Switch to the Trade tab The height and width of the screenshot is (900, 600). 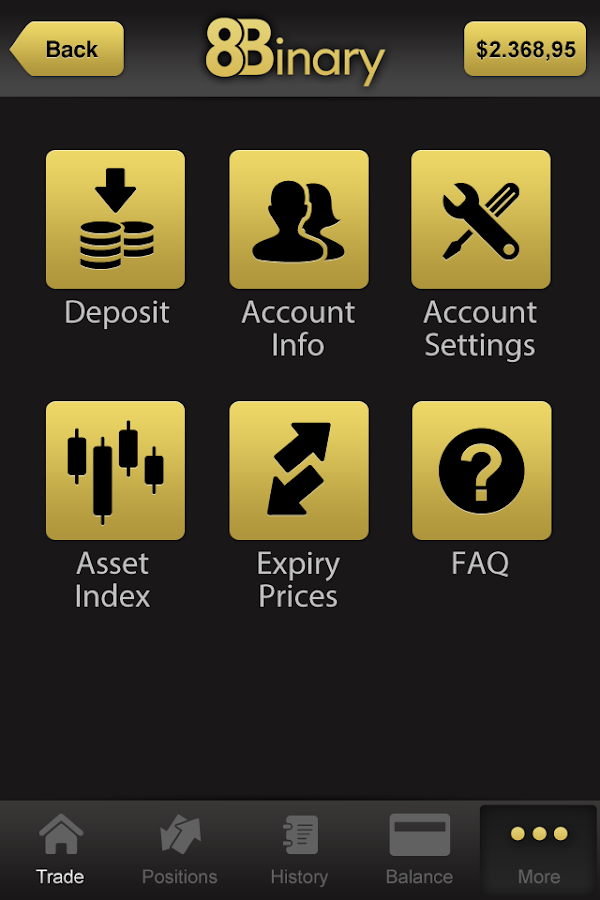pos(60,850)
